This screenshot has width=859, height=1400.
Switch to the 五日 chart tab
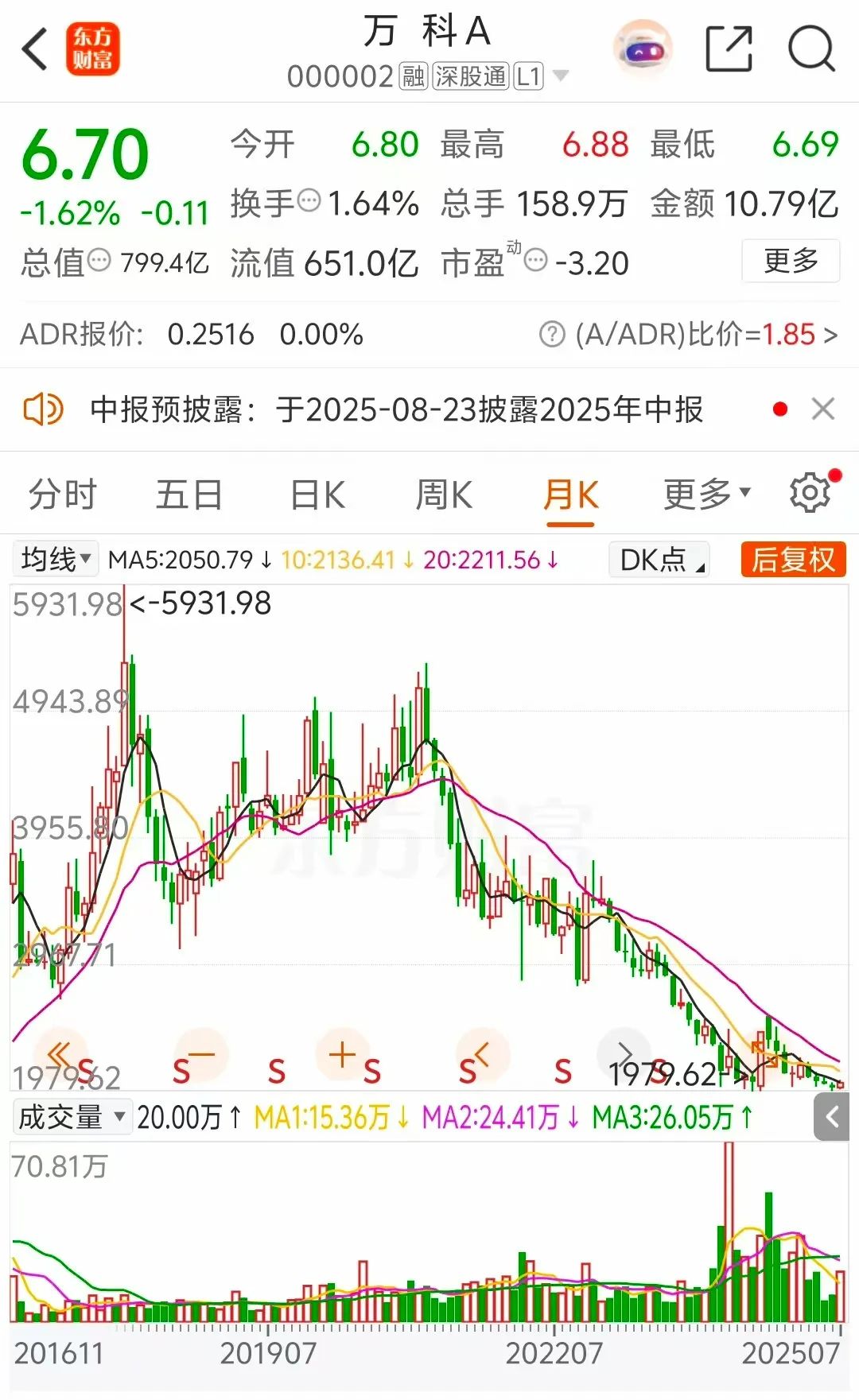pyautogui.click(x=189, y=494)
